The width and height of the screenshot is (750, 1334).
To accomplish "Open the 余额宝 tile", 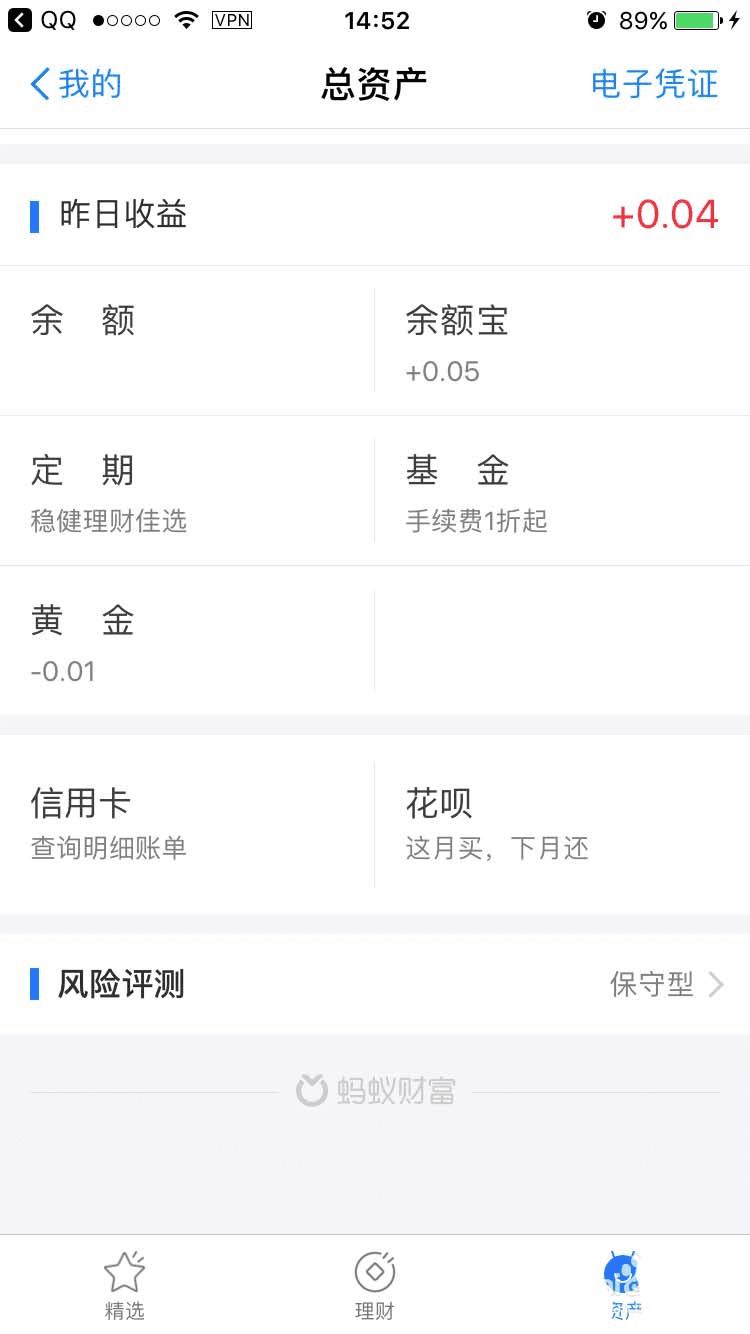I will pyautogui.click(x=562, y=340).
